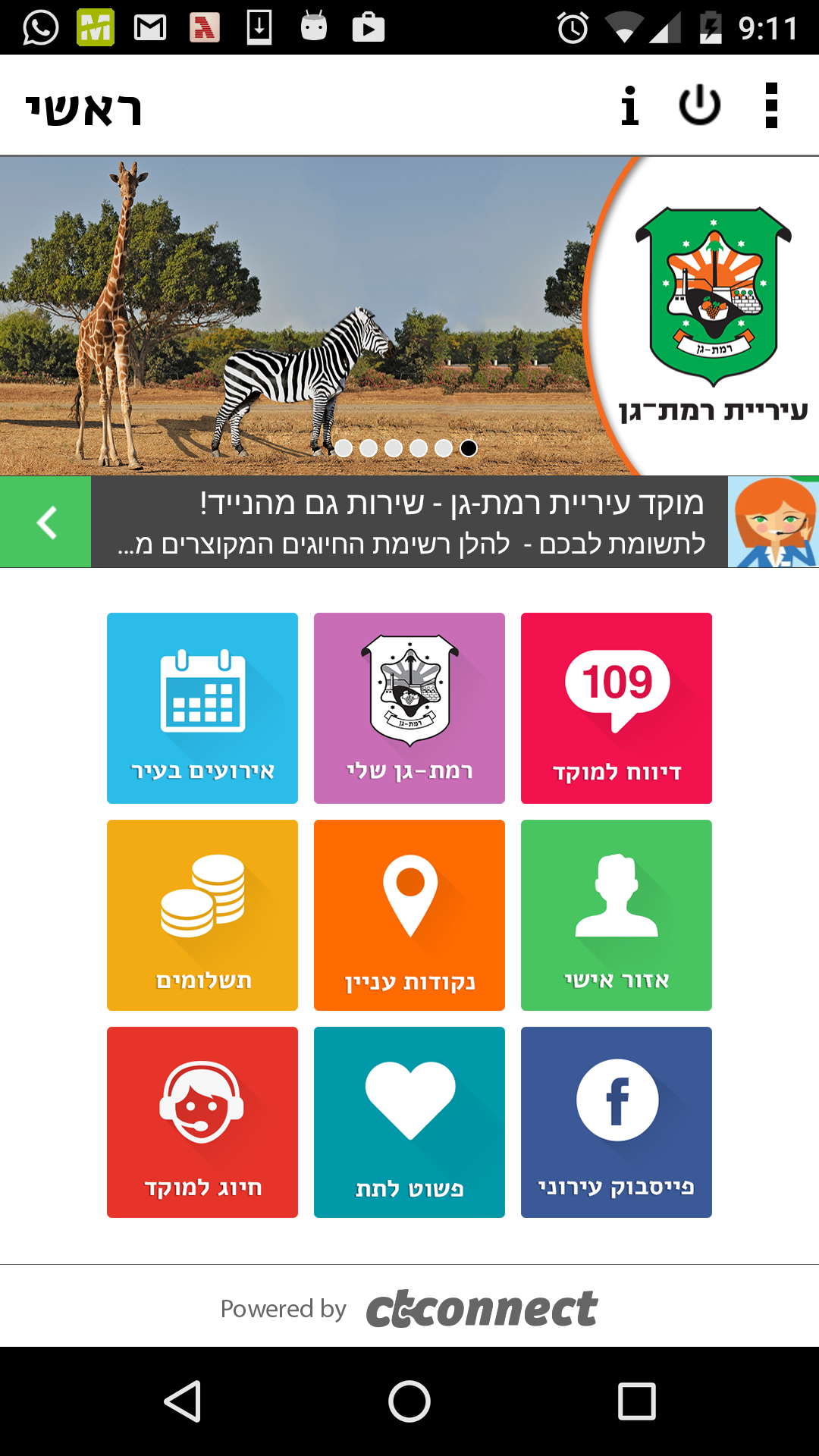Viewport: 819px width, 1456px height.
Task: Open the נקודות עניין tile
Action: click(409, 915)
